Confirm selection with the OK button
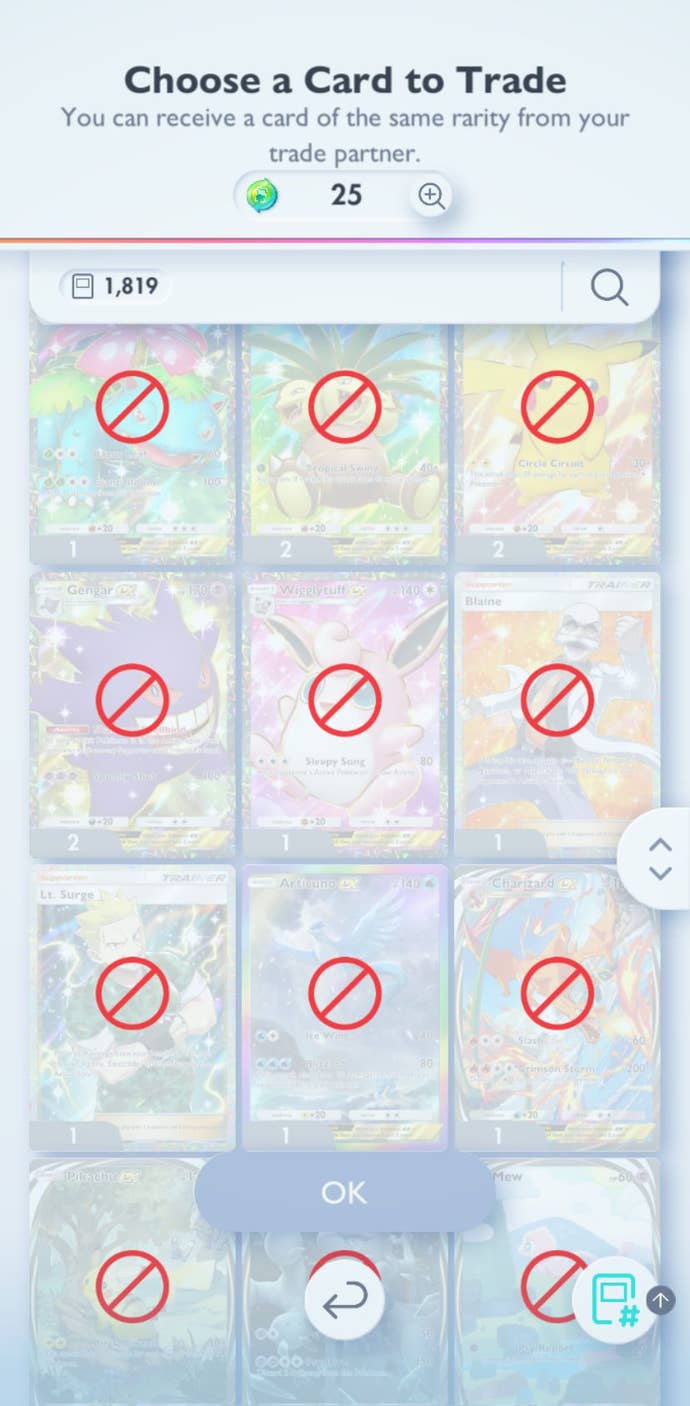The image size is (690, 1406). tap(344, 1192)
